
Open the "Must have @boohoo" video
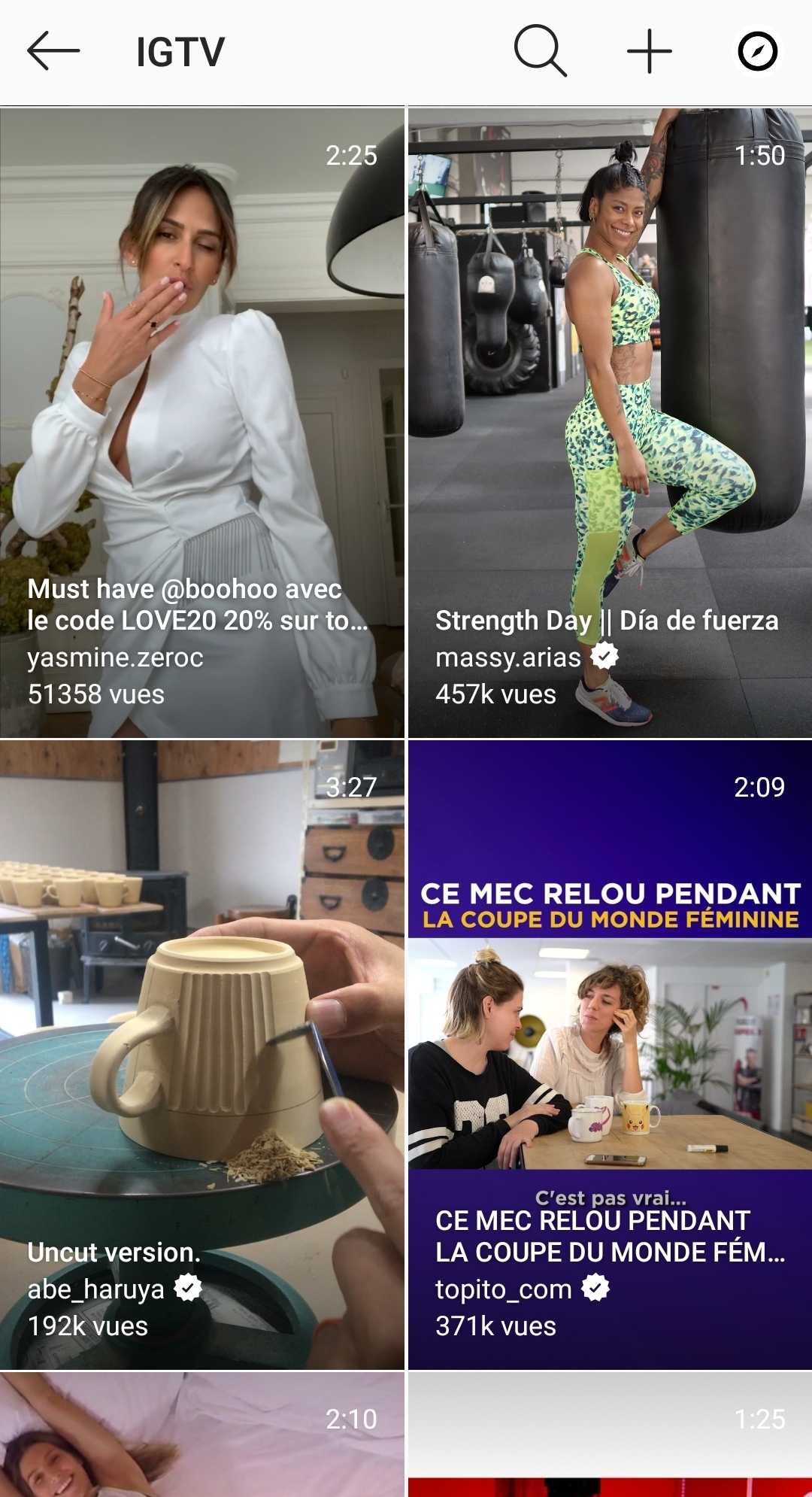click(x=203, y=339)
